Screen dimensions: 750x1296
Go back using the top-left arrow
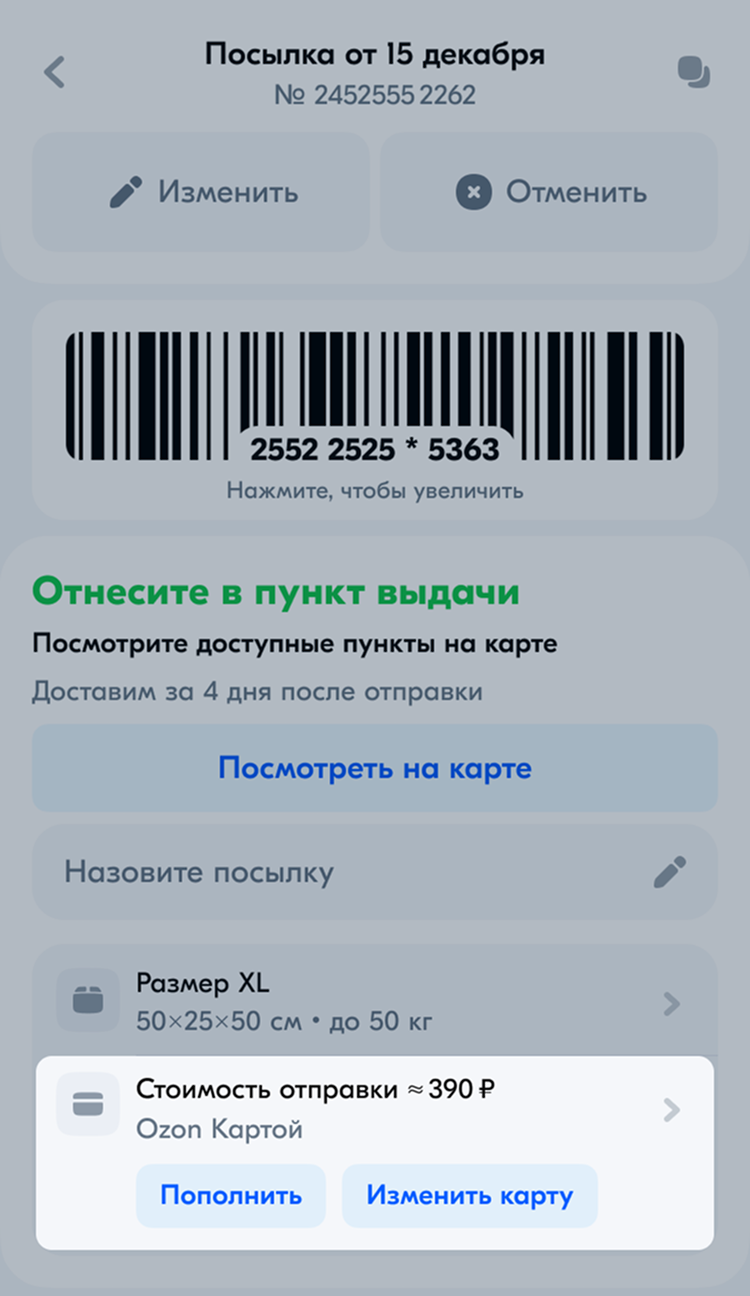pos(54,72)
